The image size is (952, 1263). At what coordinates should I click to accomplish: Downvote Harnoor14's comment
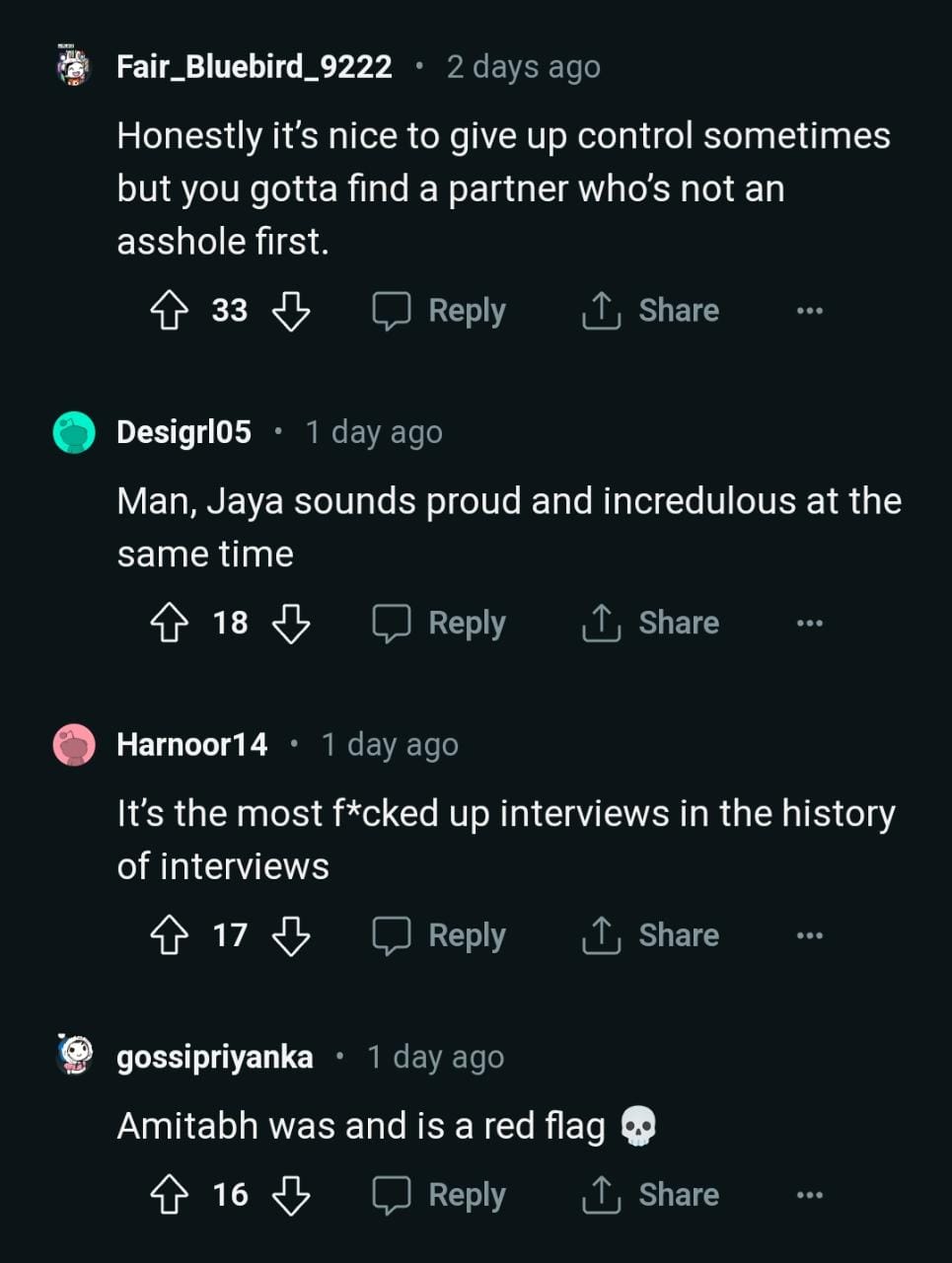pos(291,935)
